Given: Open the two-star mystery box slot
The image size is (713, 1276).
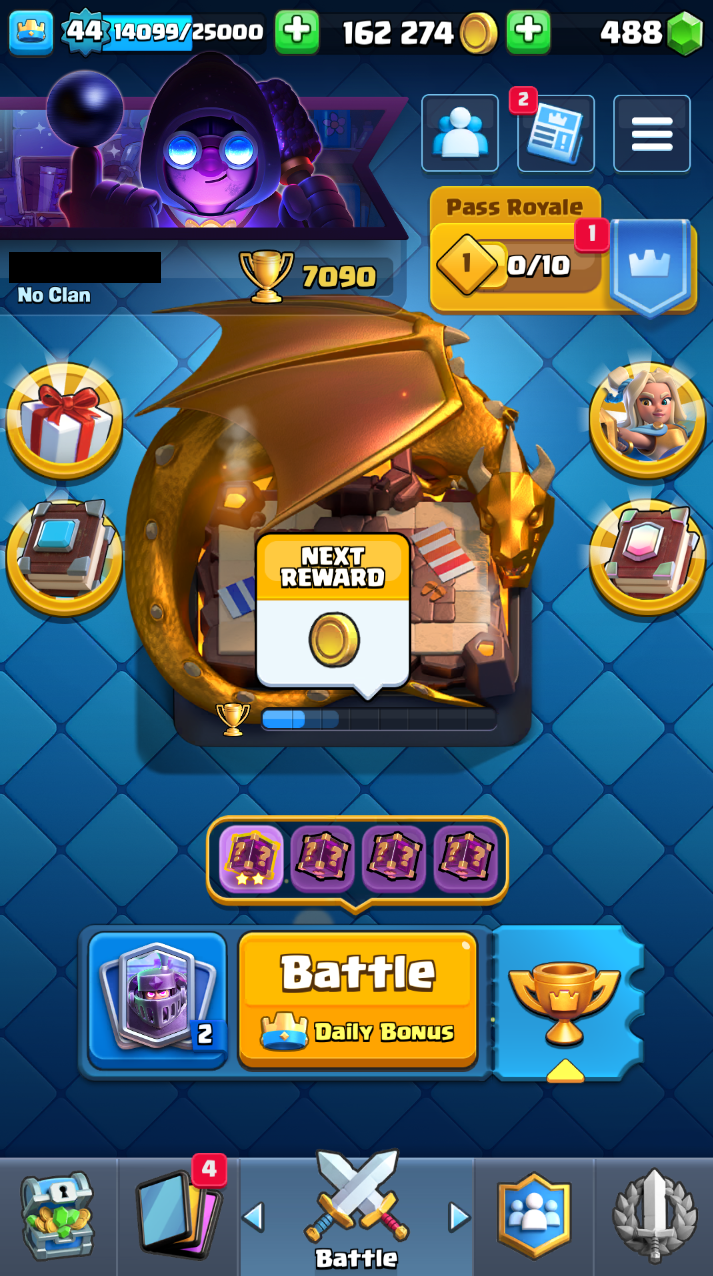Looking at the screenshot, I should pos(251,859).
